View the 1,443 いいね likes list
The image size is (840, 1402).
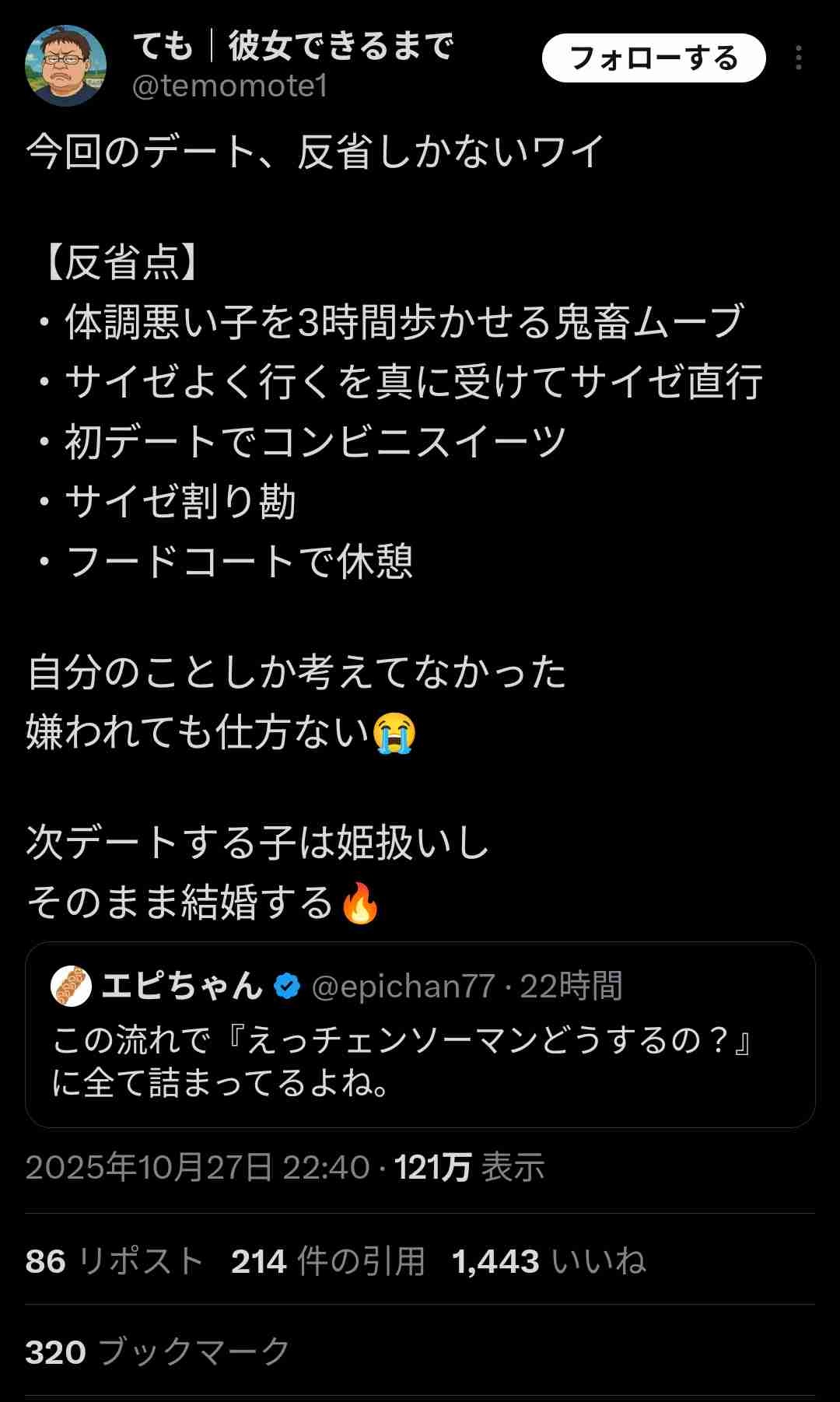tap(548, 1261)
